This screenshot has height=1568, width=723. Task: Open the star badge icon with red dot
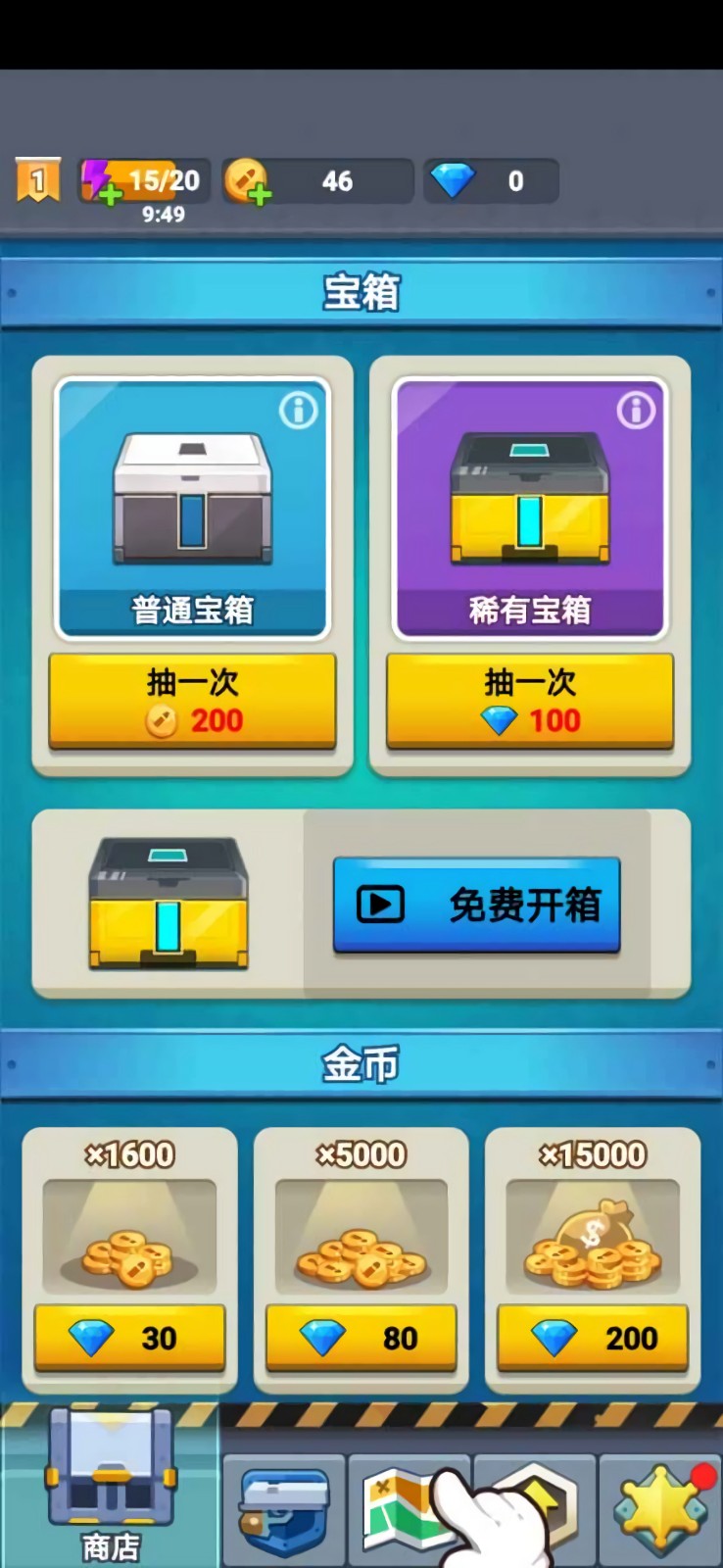(x=662, y=1507)
